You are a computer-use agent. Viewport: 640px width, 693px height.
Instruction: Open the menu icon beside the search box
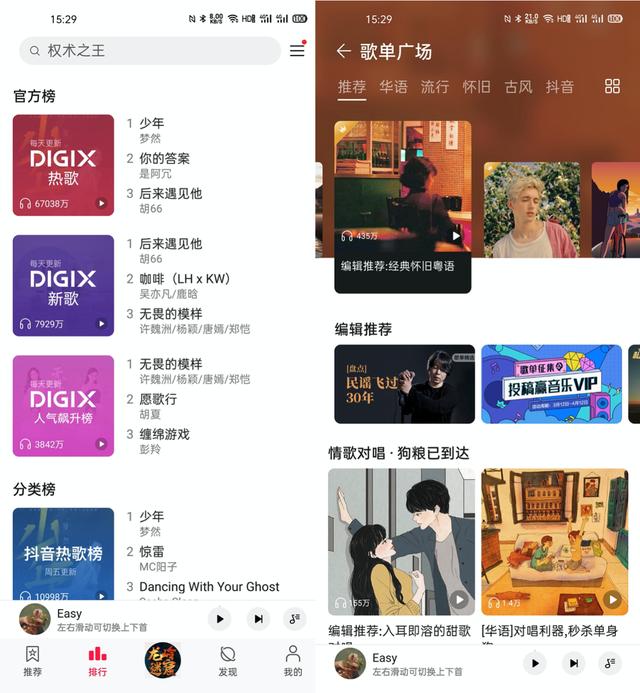click(x=297, y=50)
